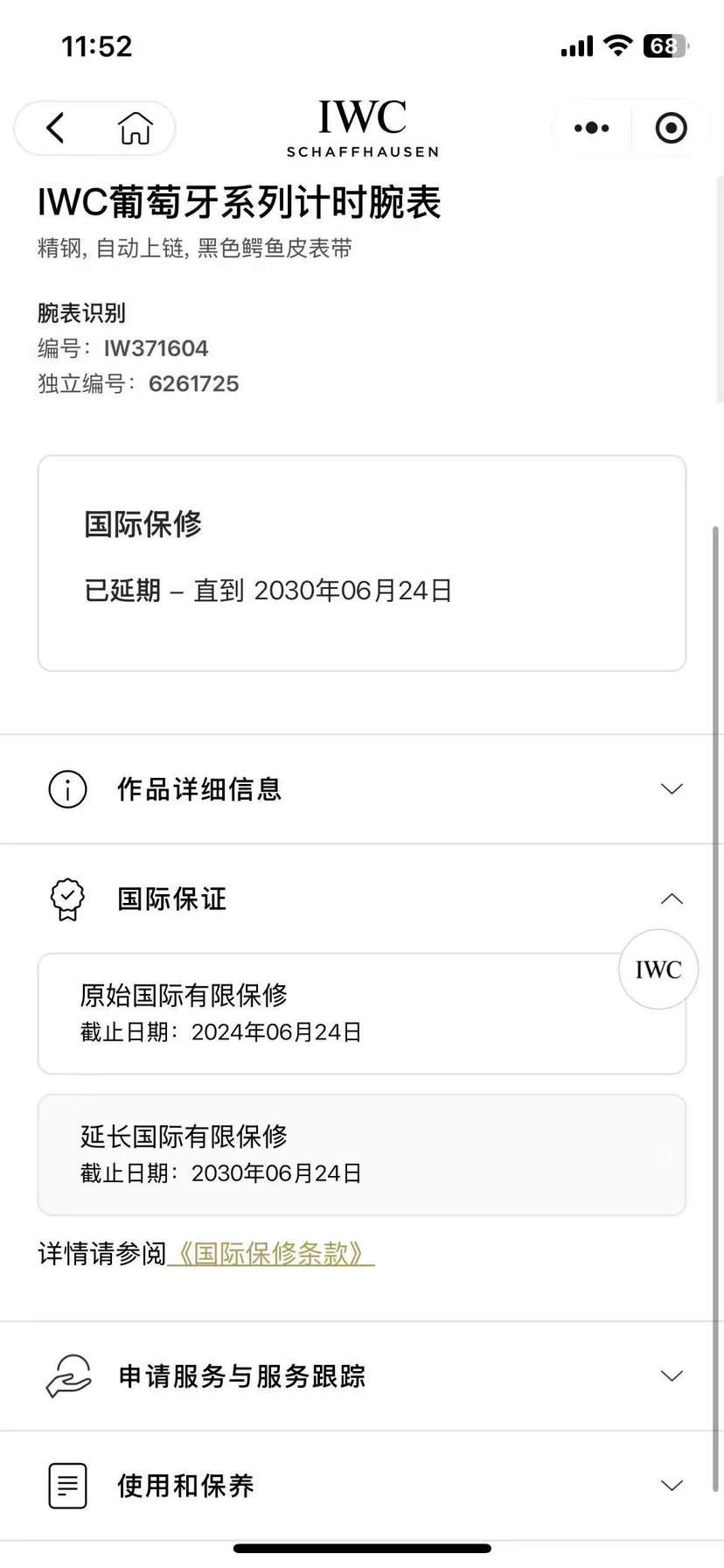This screenshot has width=724, height=1568.
Task: Open the 《国际保修条款》 link
Action: (270, 1254)
